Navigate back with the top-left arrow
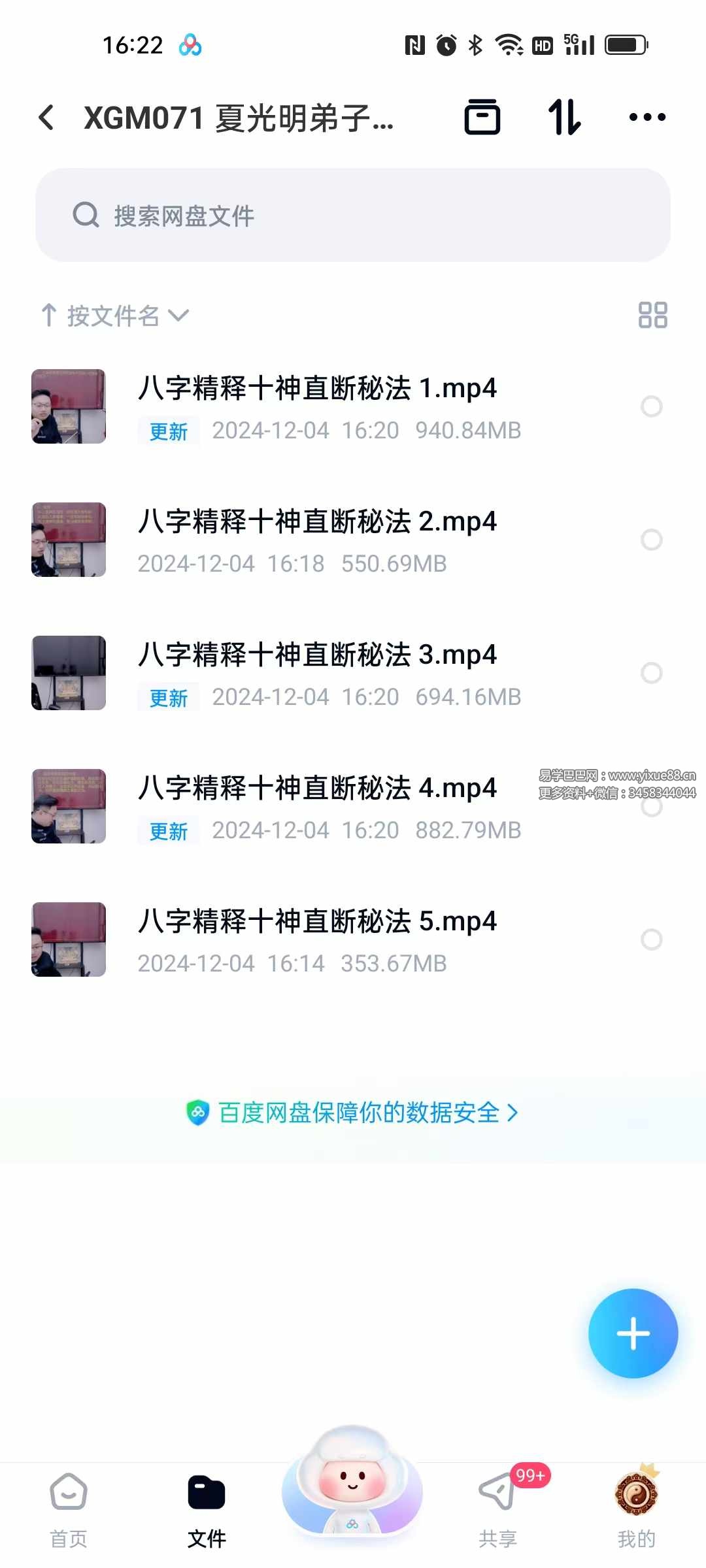 46,118
